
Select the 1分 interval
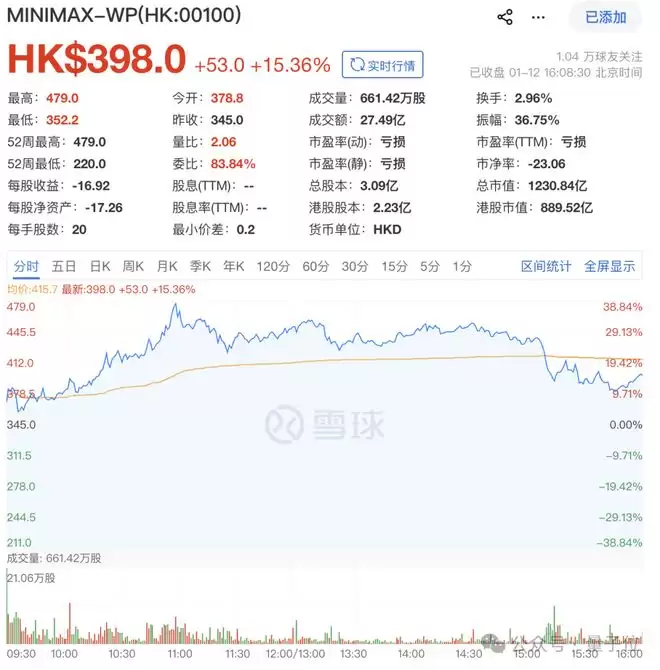pos(461,266)
